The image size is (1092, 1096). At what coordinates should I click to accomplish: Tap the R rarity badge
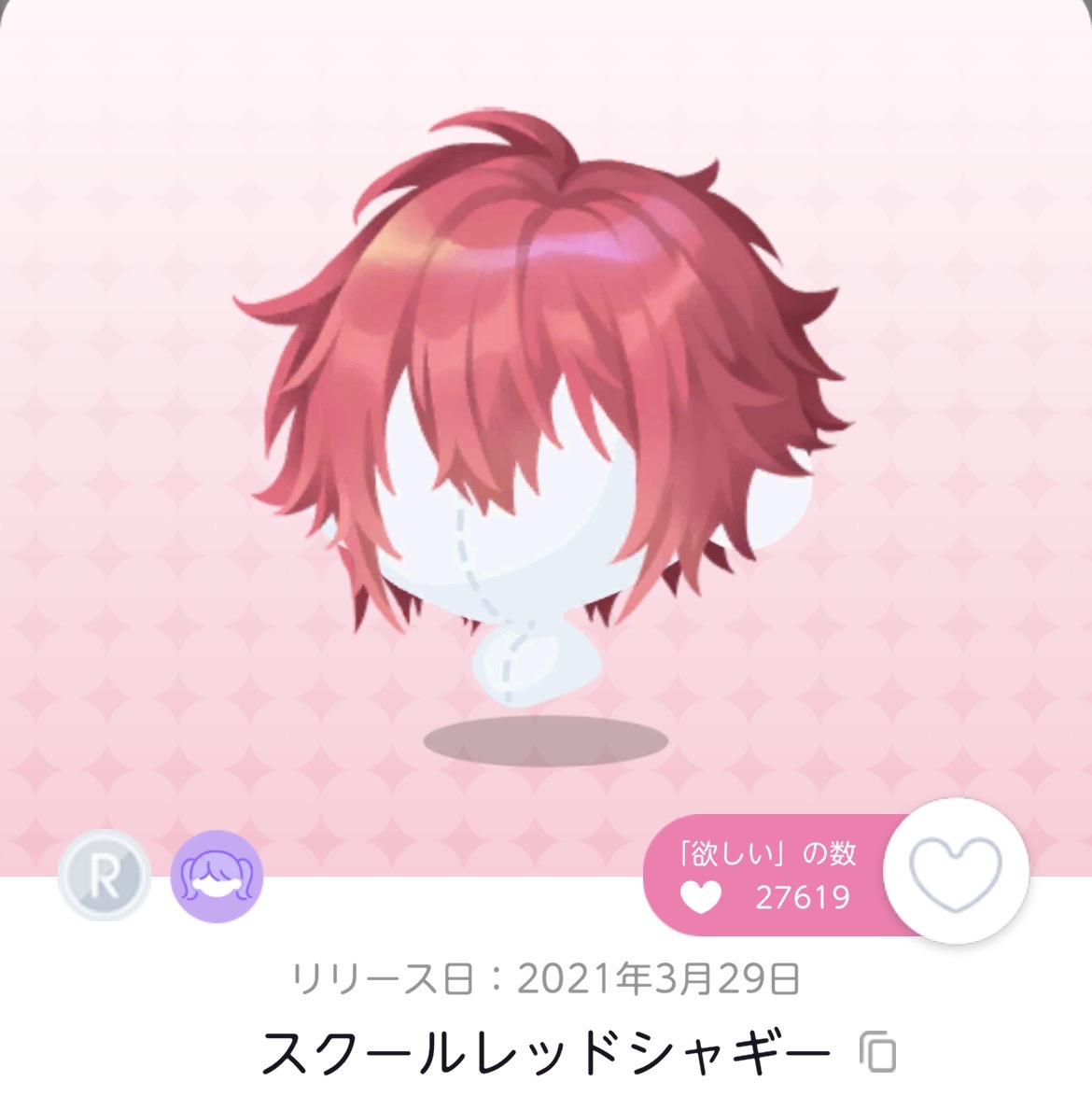point(105,876)
